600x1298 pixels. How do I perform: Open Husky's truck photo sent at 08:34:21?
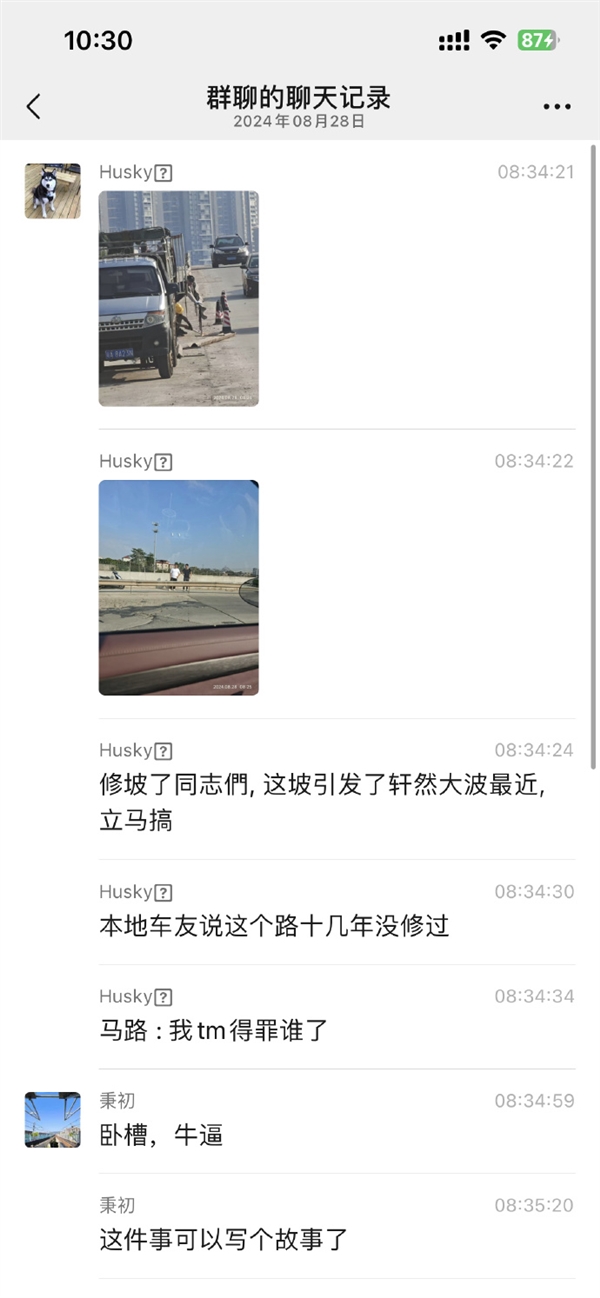[x=178, y=298]
